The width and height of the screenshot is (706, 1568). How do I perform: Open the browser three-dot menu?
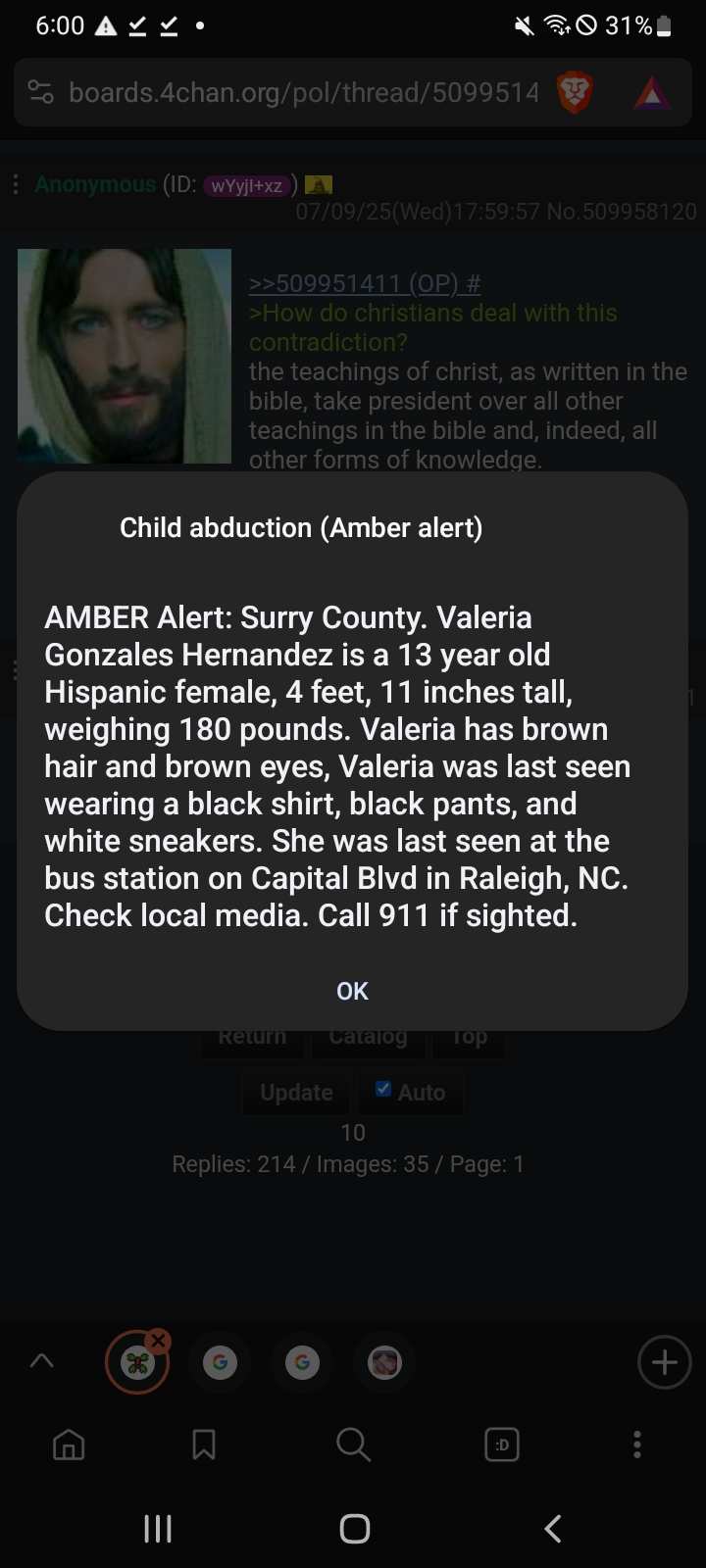(x=637, y=1444)
